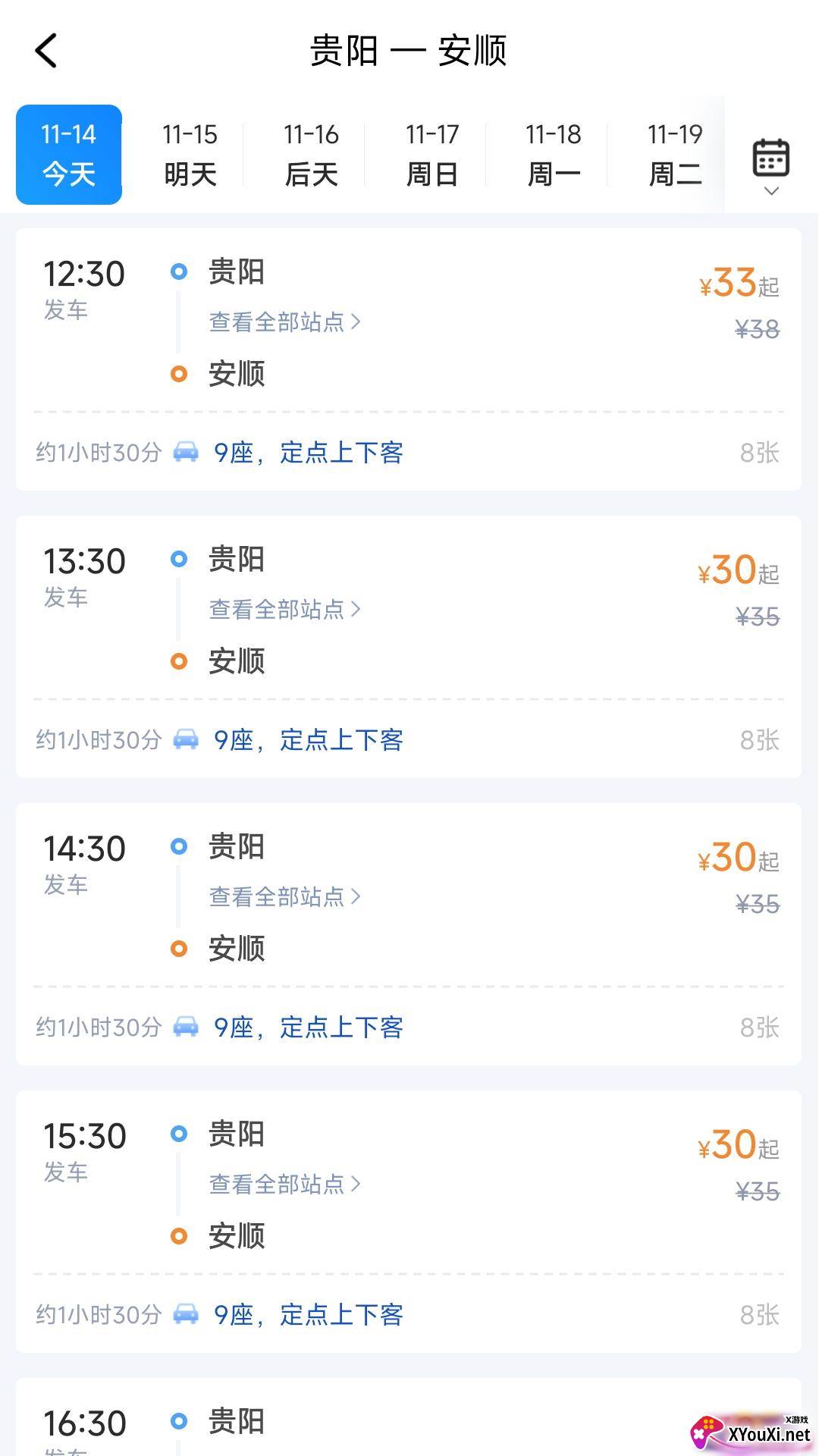The height and width of the screenshot is (1456, 819).
Task: View all stops for the 15:30 trip
Action: pos(285,1184)
